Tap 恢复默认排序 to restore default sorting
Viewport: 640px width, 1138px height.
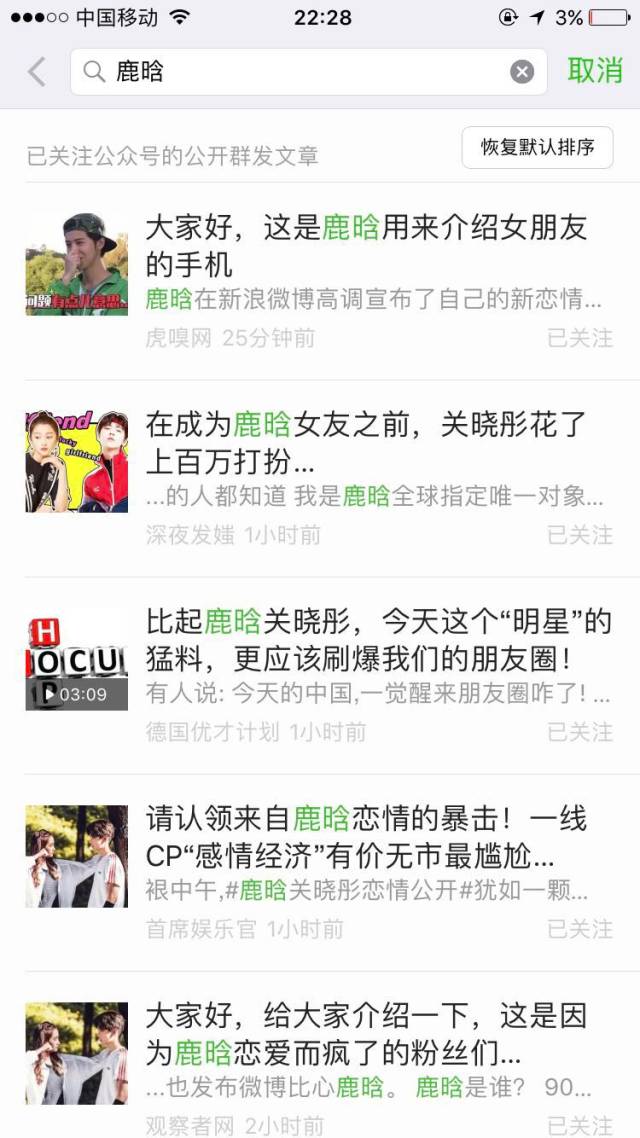point(537,148)
